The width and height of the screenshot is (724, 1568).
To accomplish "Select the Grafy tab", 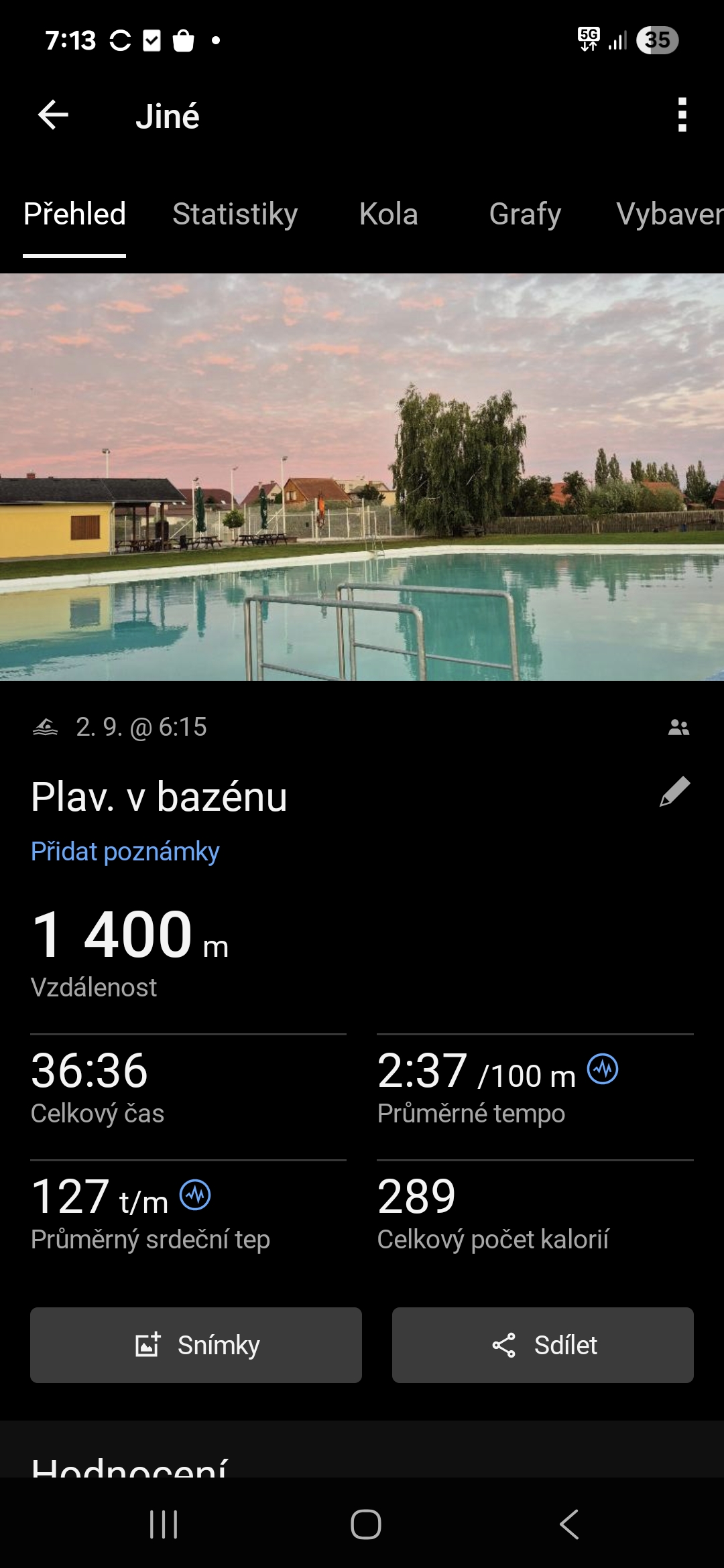I will (x=525, y=214).
